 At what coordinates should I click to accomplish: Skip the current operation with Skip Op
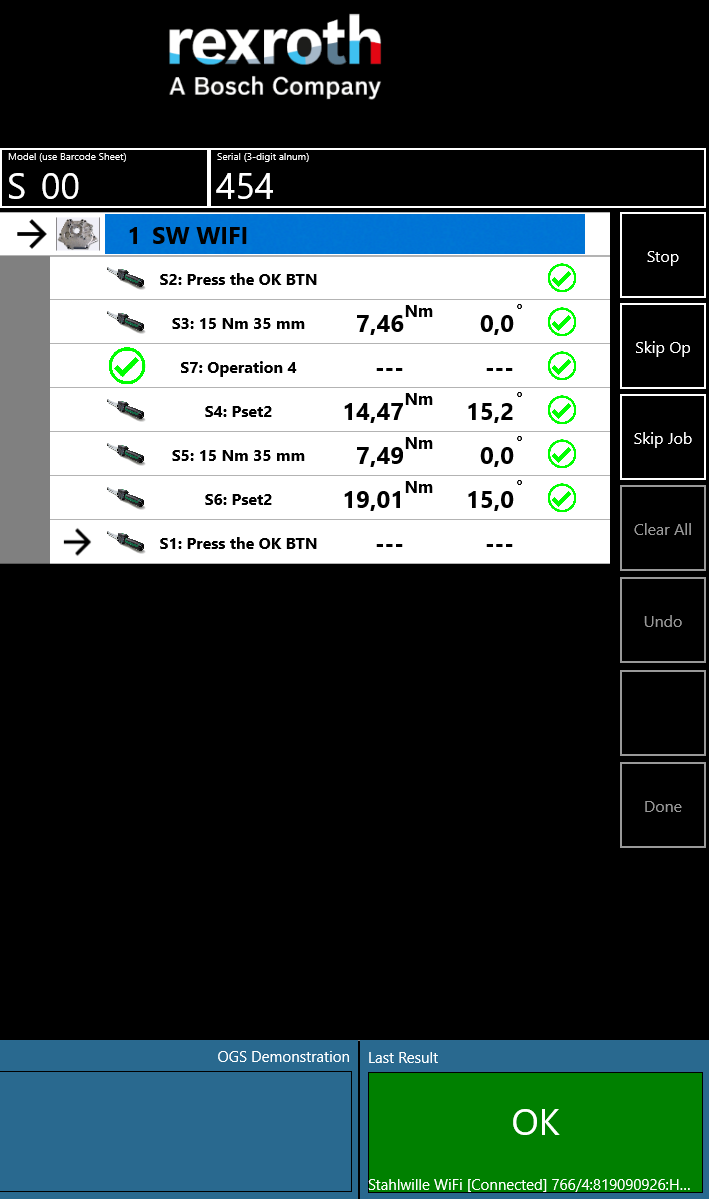tap(662, 347)
